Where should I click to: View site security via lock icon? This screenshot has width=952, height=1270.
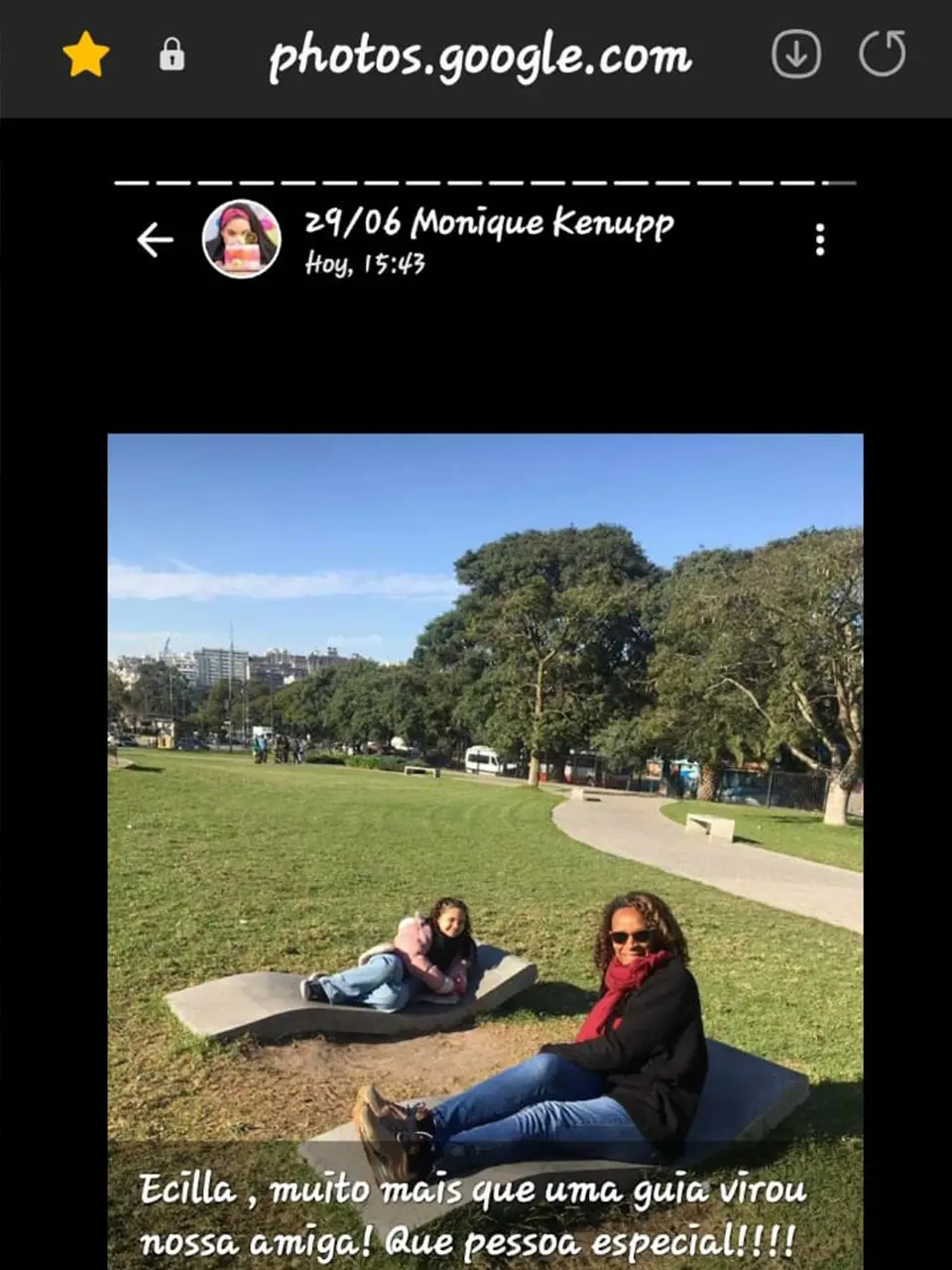pos(172,55)
